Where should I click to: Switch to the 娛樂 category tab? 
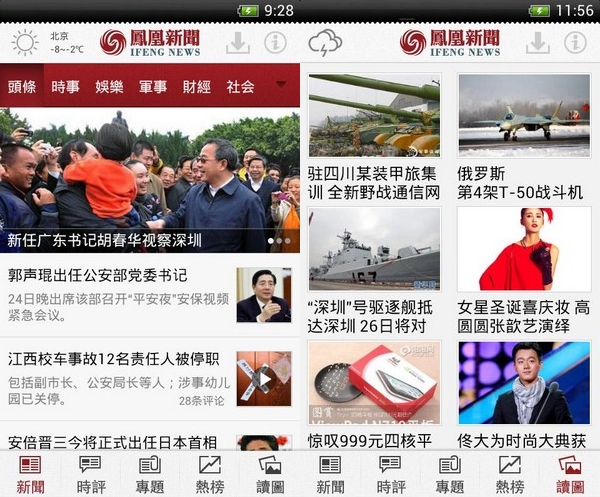pos(109,86)
